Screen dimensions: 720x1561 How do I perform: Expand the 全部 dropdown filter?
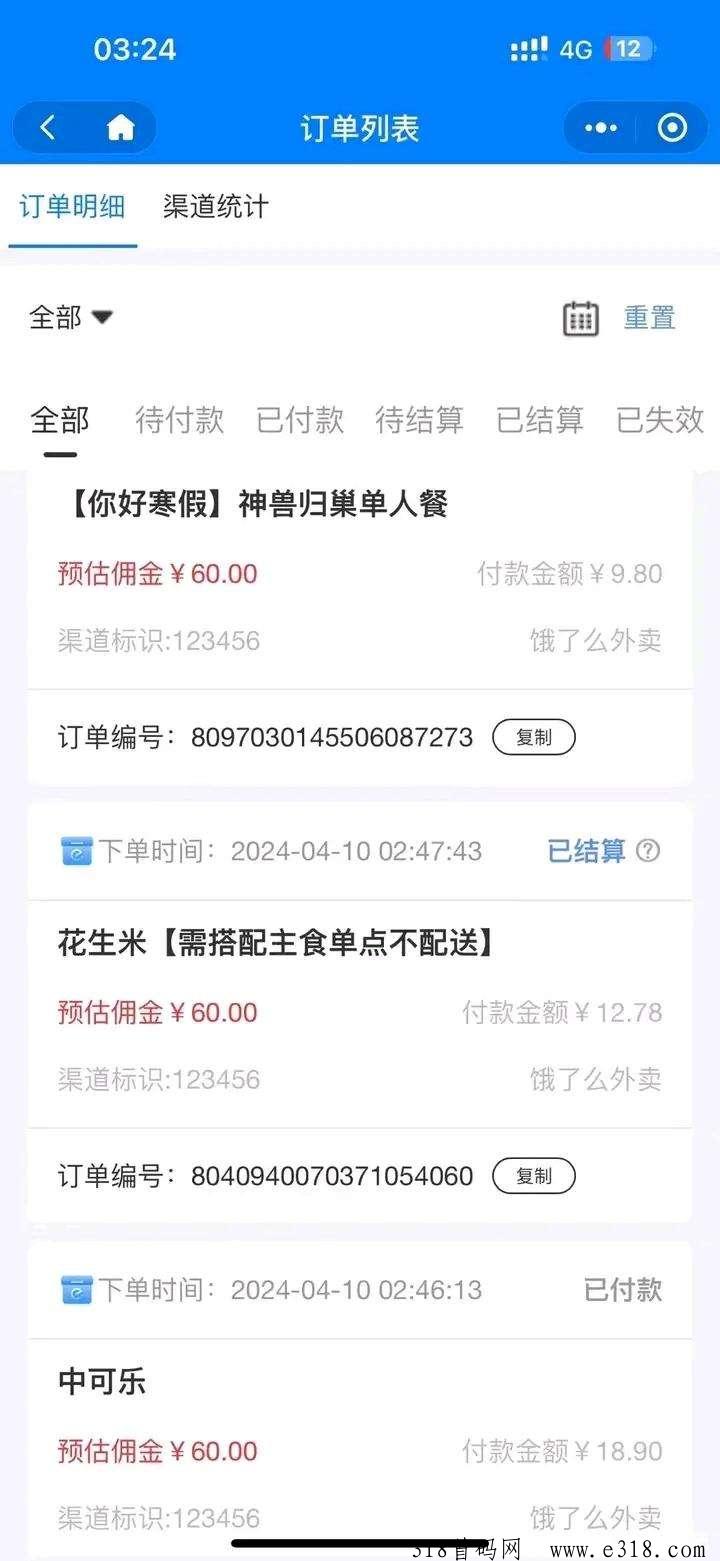(71, 318)
